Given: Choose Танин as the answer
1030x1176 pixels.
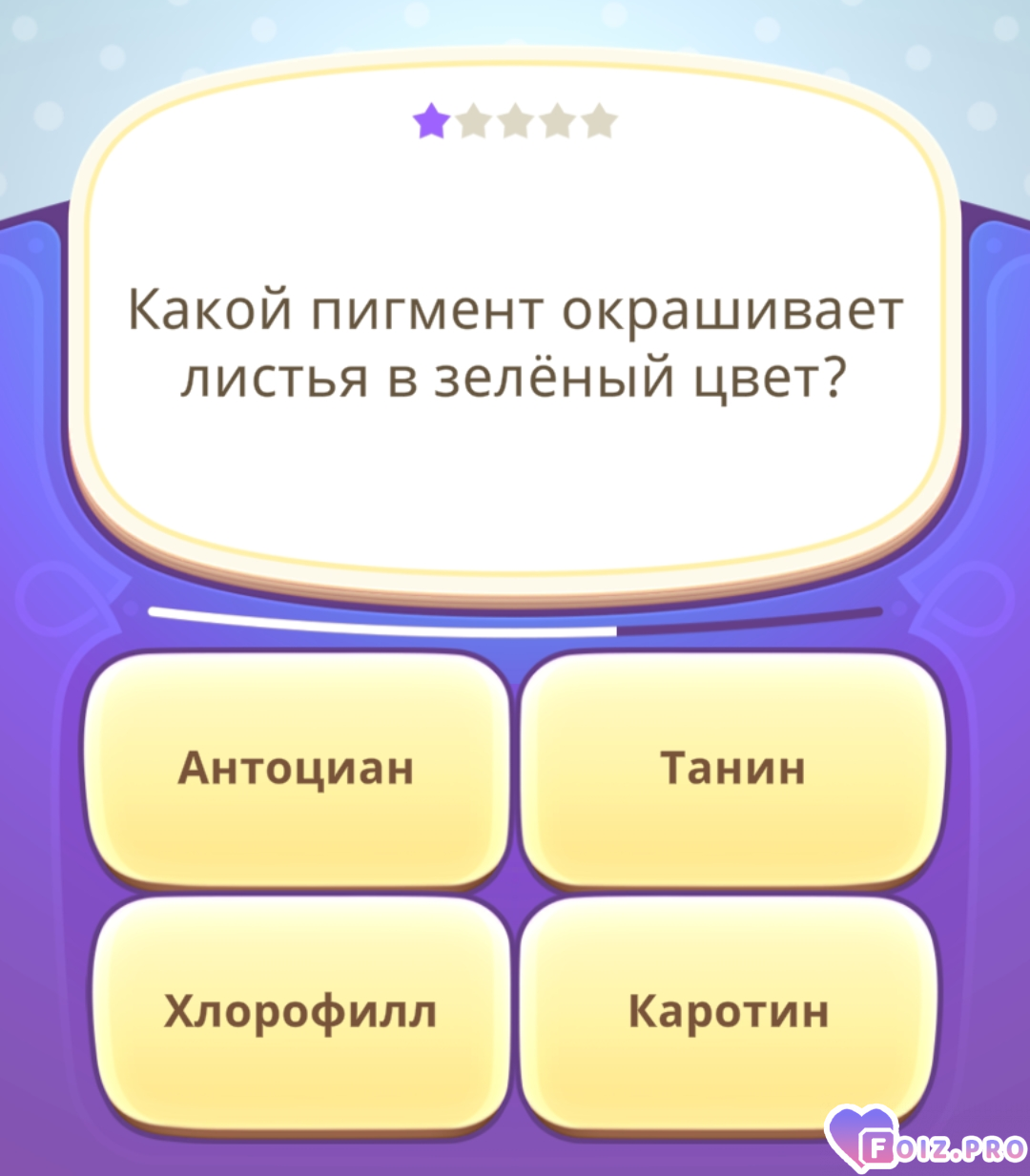Looking at the screenshot, I should coord(731,768).
